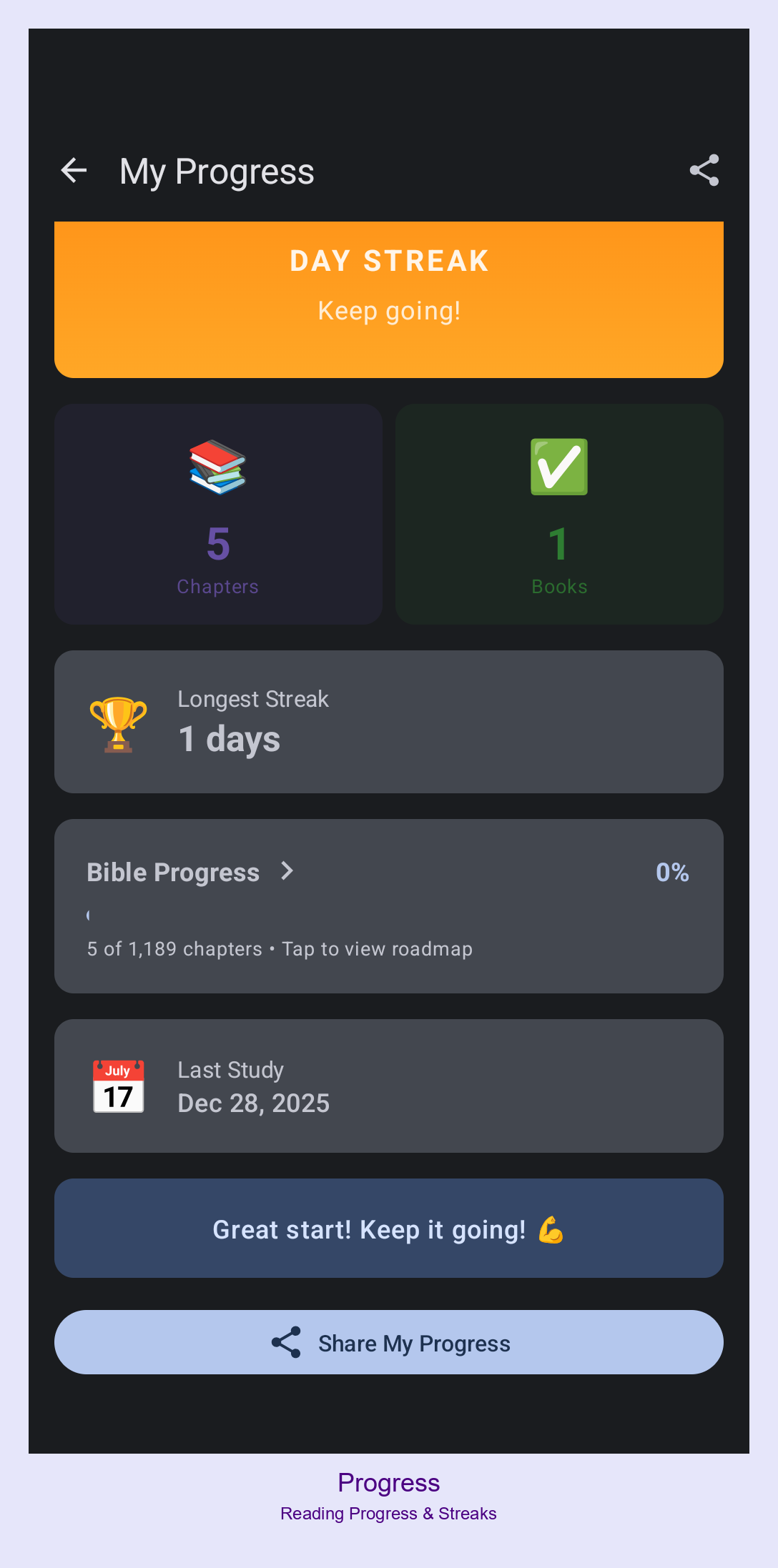Viewport: 778px width, 1568px height.
Task: Tap the green checkmark icon on Books card
Action: click(559, 468)
